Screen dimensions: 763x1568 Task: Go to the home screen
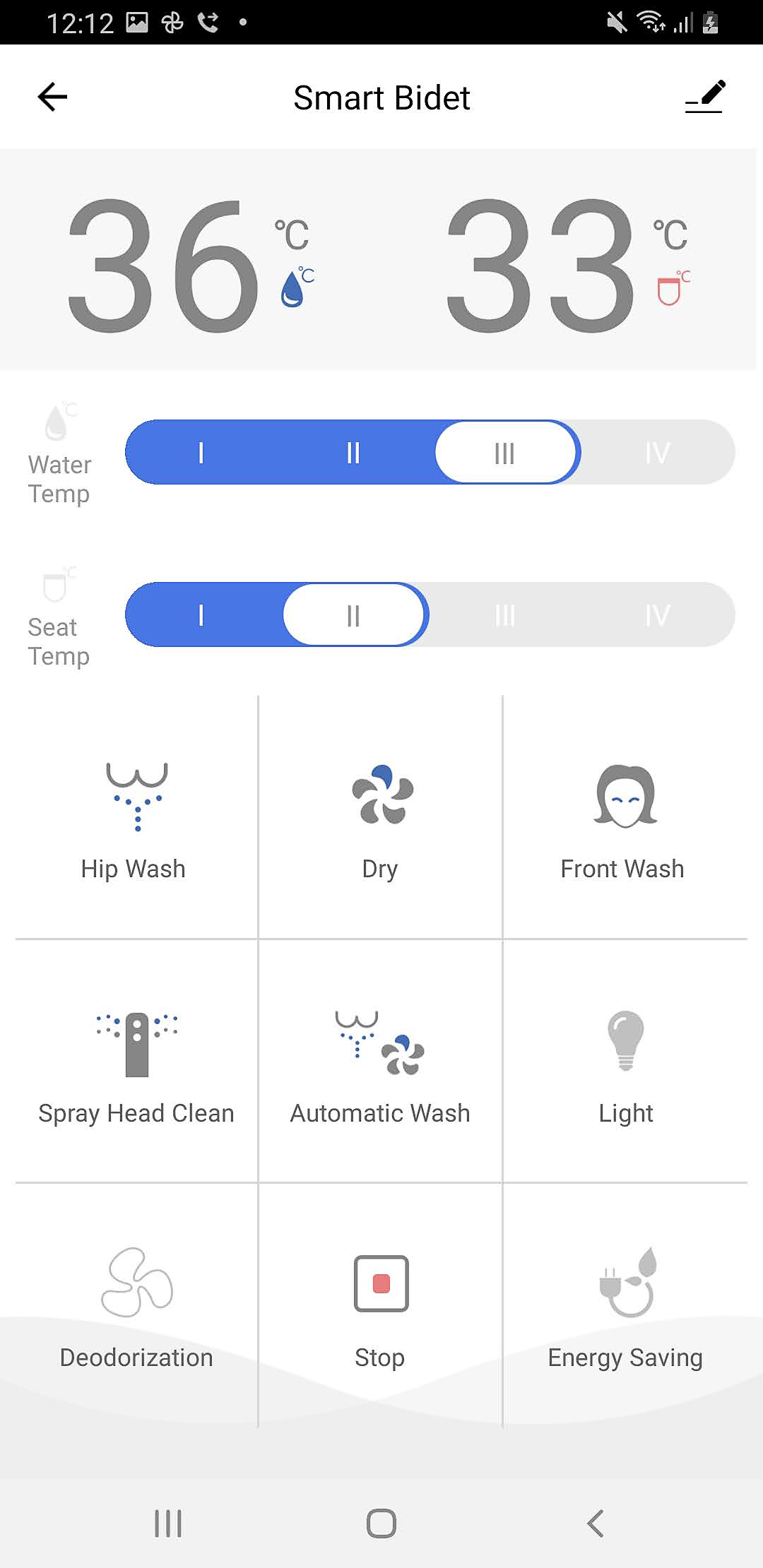click(381, 1524)
